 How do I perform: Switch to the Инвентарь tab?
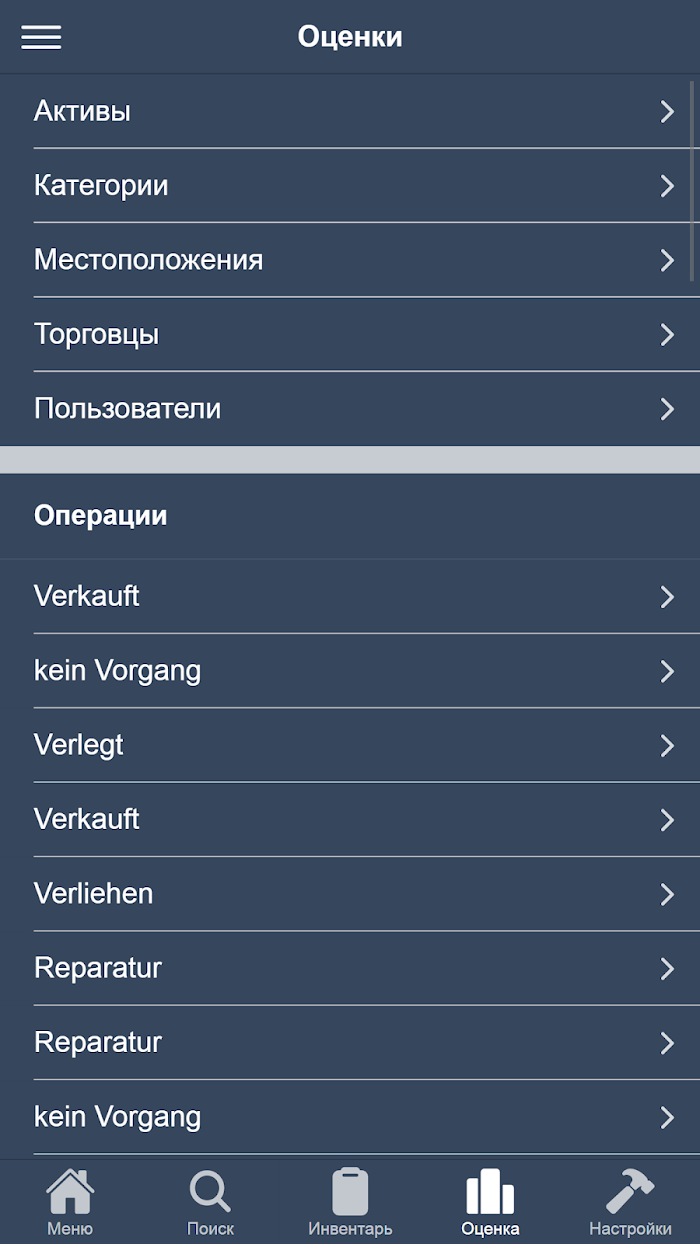350,1202
